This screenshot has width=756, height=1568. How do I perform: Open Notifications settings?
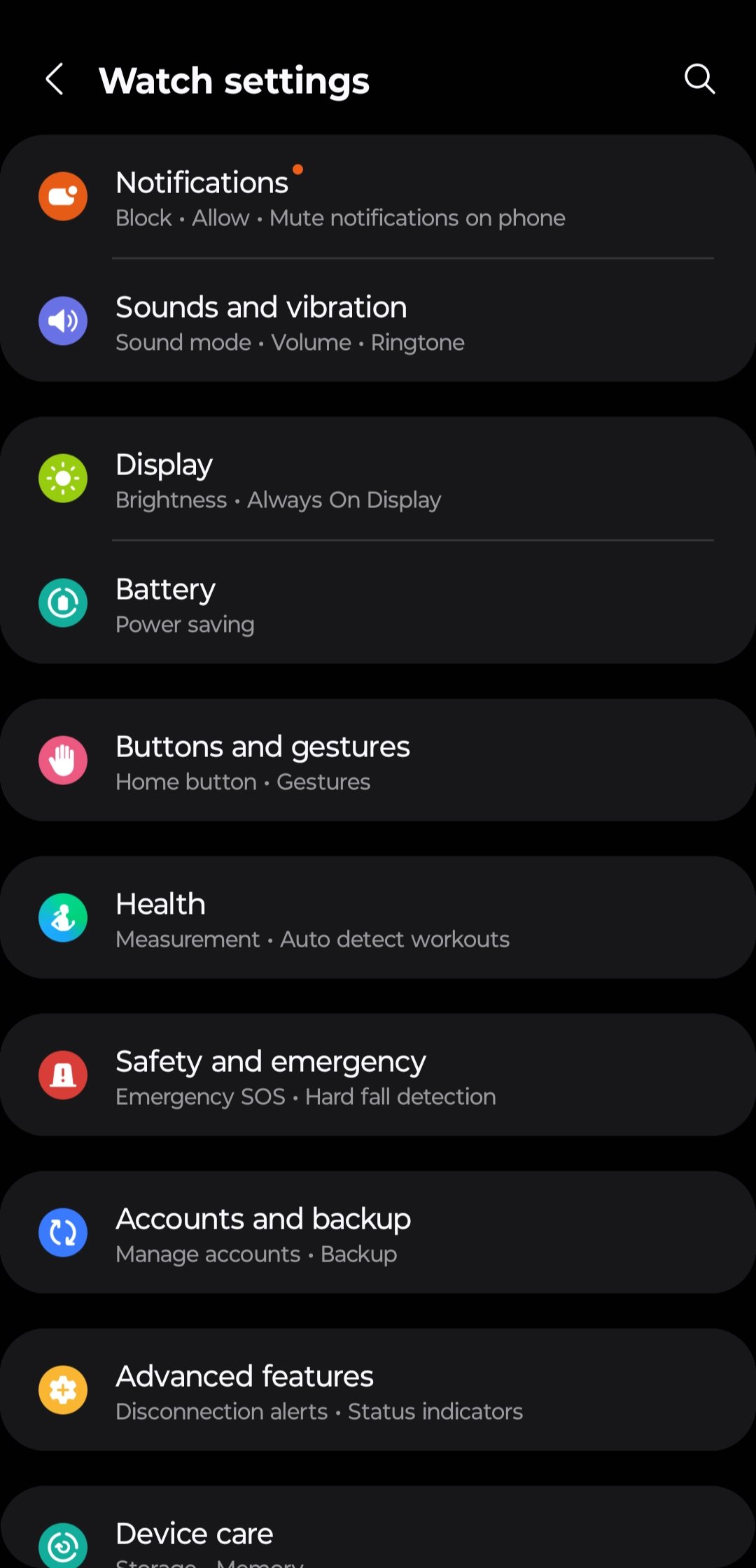point(378,197)
